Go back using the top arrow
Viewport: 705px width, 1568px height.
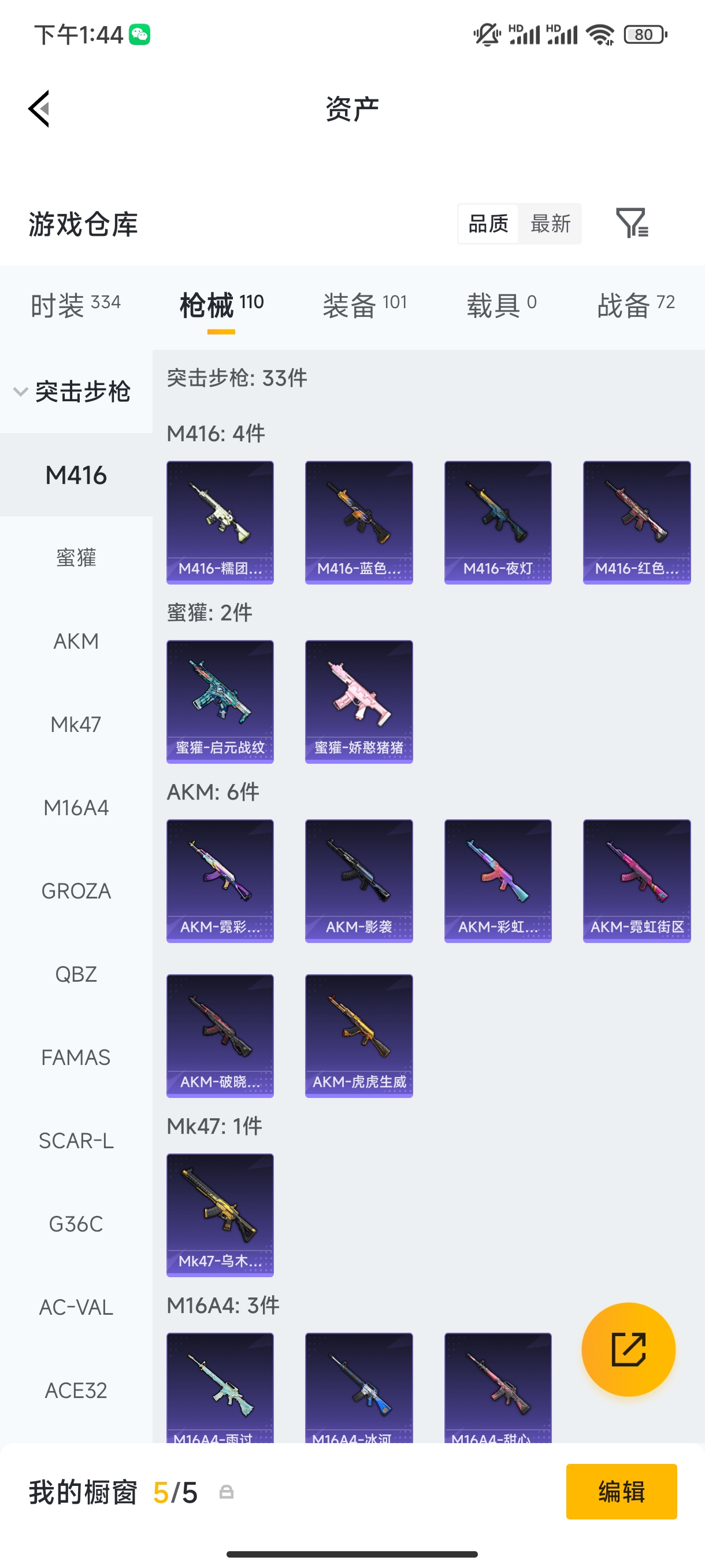39,109
